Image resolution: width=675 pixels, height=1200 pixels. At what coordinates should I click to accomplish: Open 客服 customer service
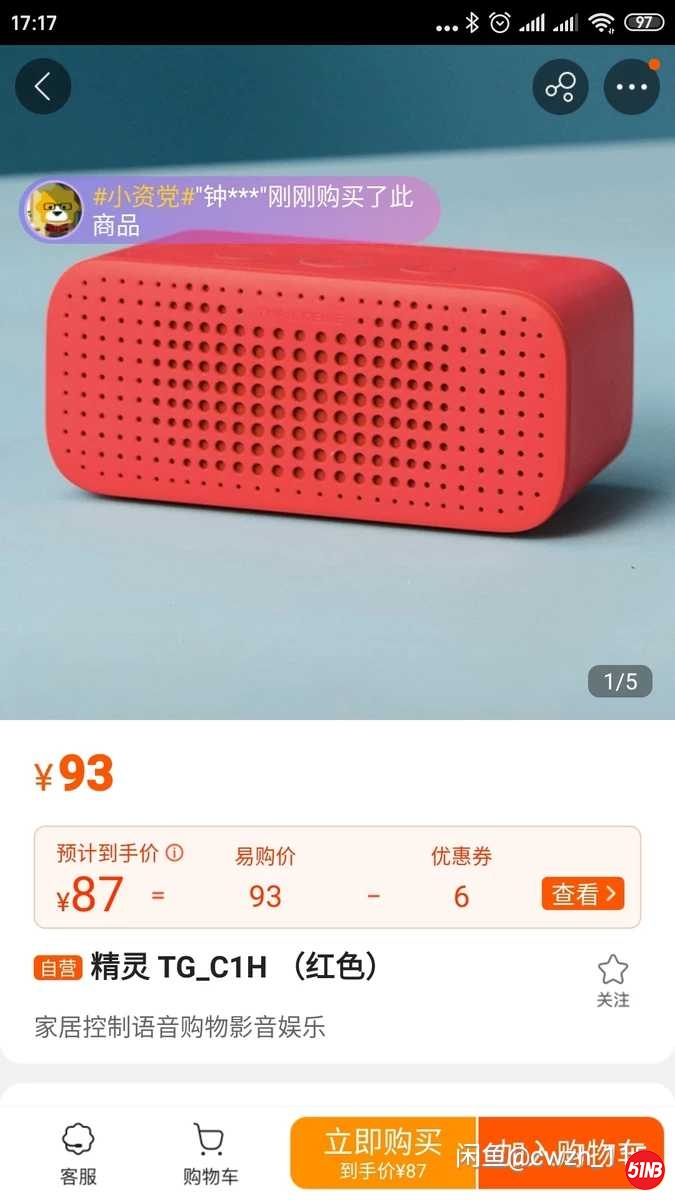click(78, 1153)
